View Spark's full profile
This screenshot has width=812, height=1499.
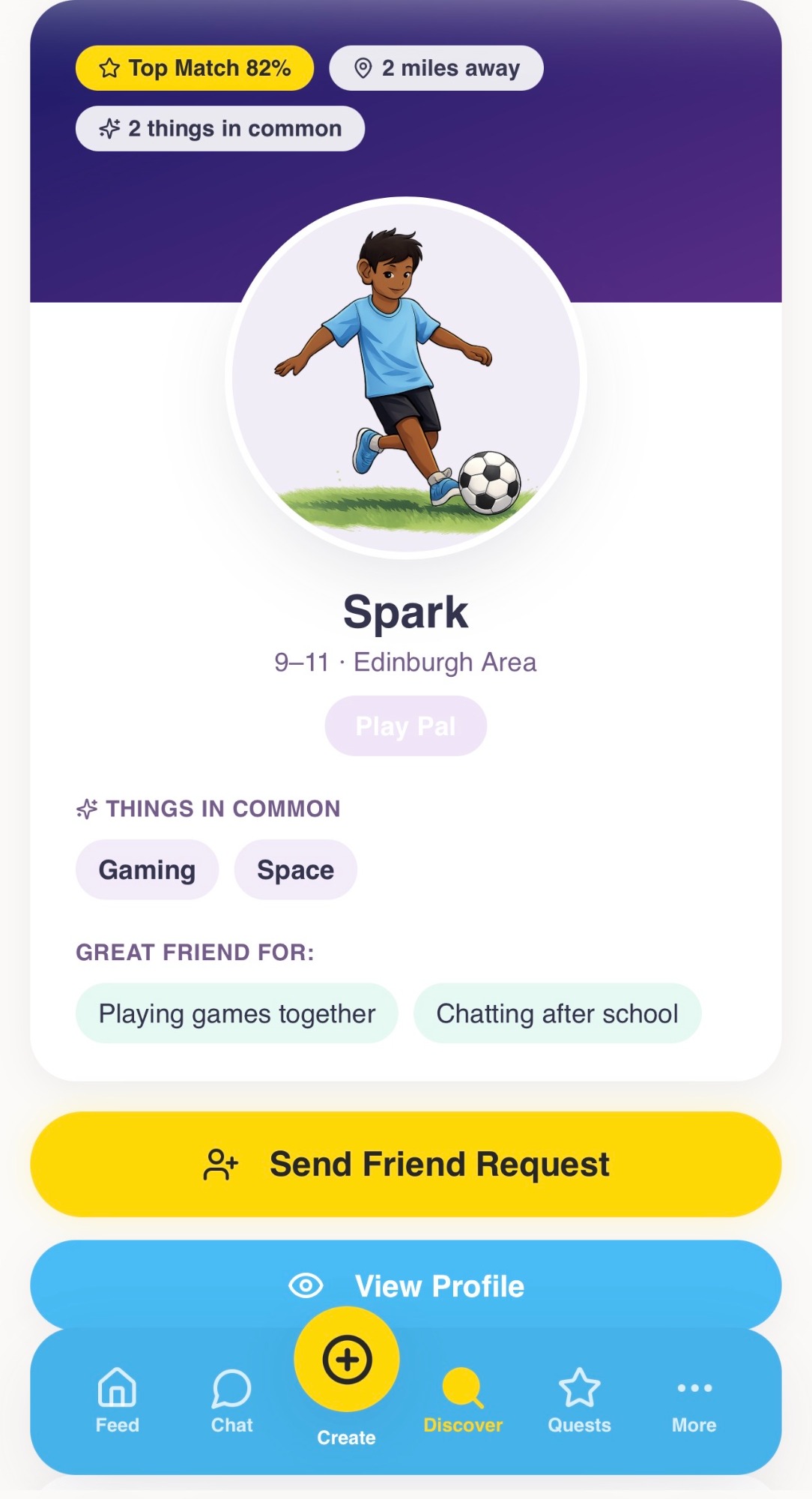pyautogui.click(x=406, y=1285)
